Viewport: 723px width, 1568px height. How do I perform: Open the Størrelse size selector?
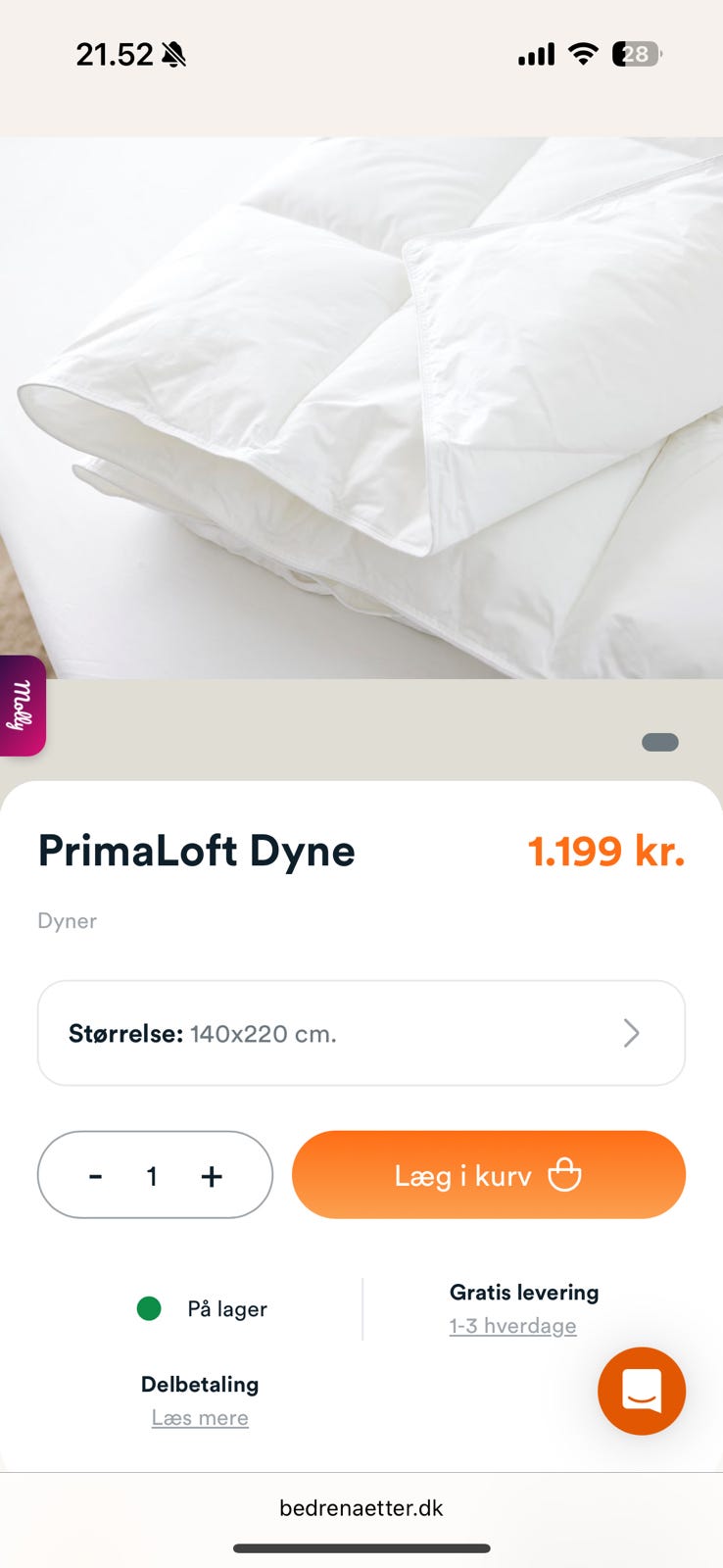point(361,1033)
